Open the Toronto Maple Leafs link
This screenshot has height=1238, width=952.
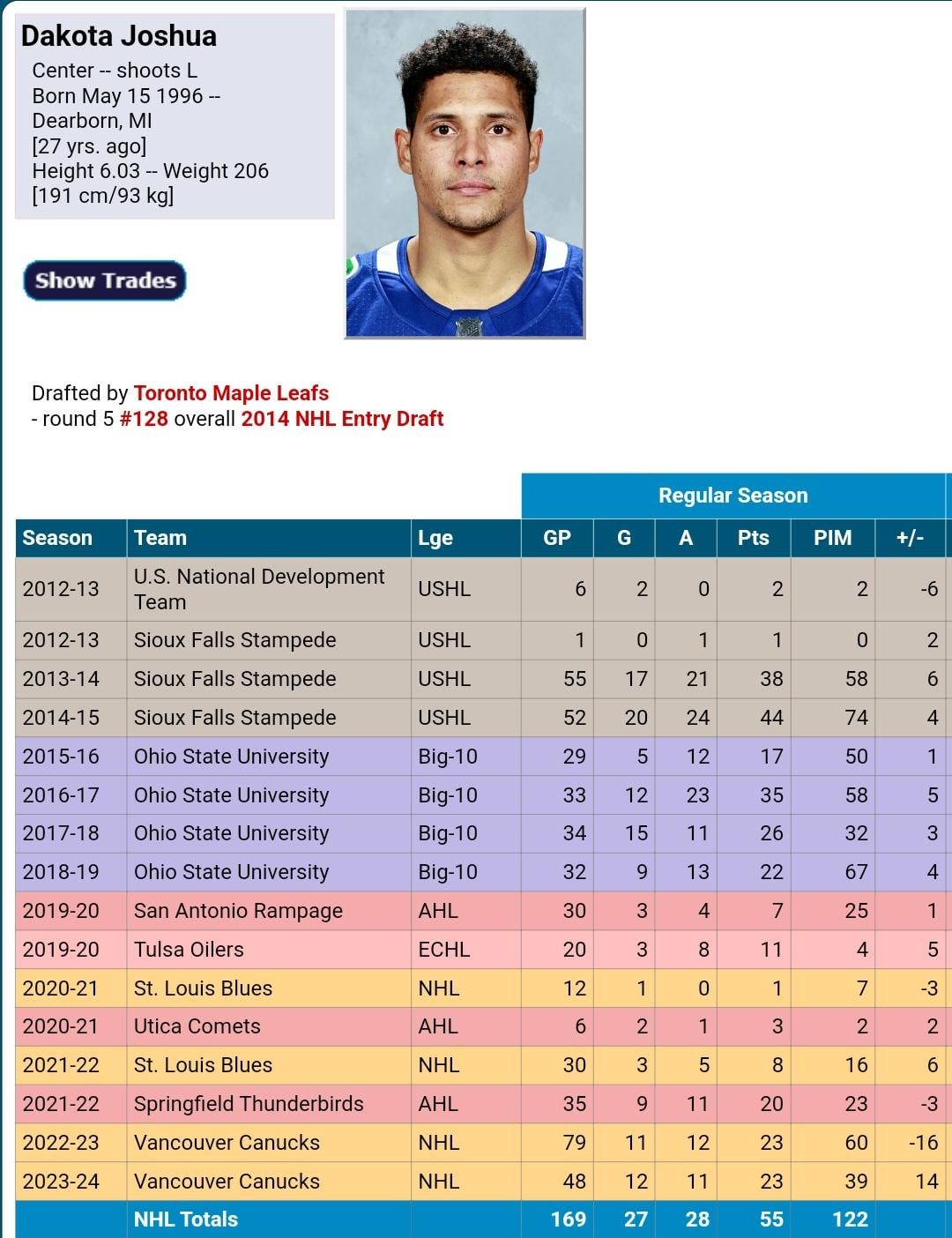point(231,393)
